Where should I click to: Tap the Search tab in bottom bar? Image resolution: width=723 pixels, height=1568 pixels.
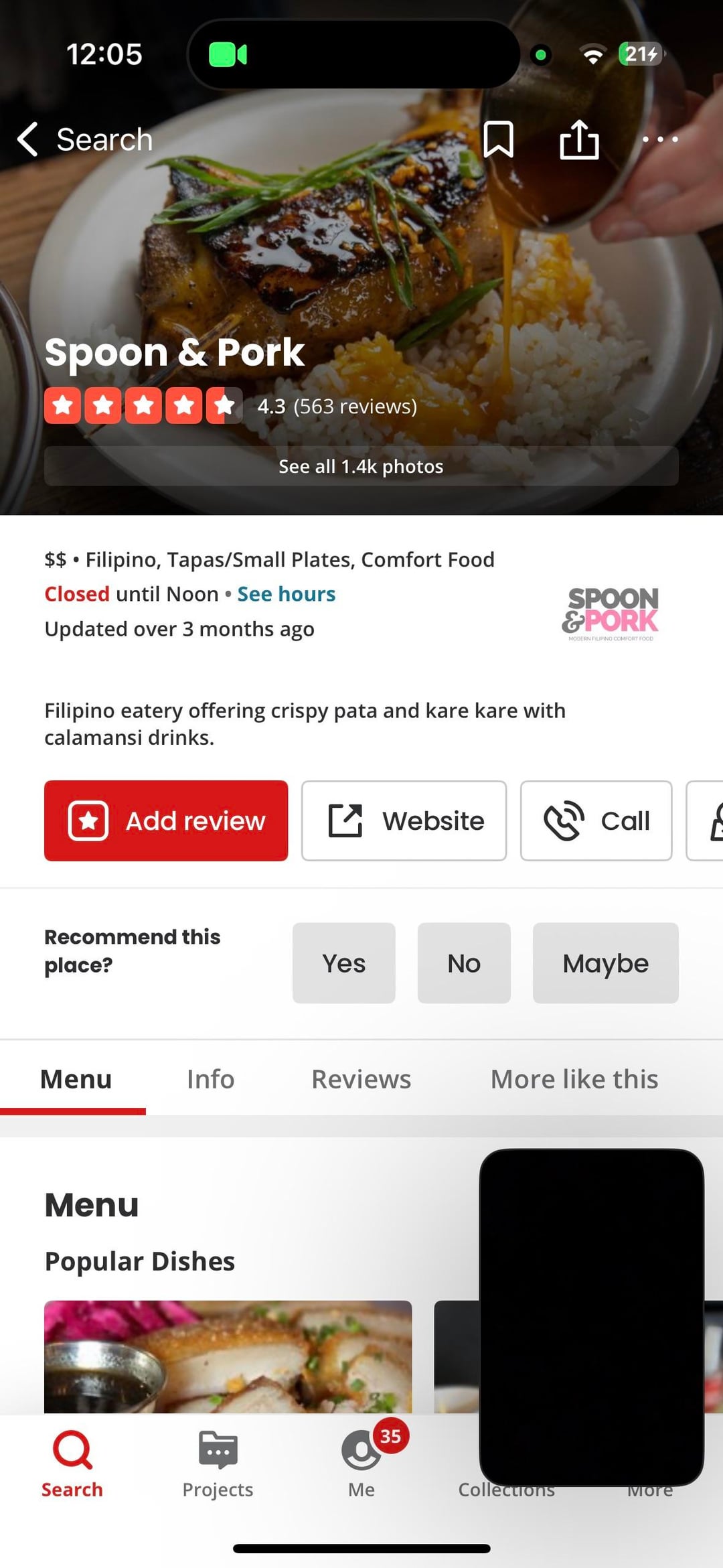tap(72, 1464)
